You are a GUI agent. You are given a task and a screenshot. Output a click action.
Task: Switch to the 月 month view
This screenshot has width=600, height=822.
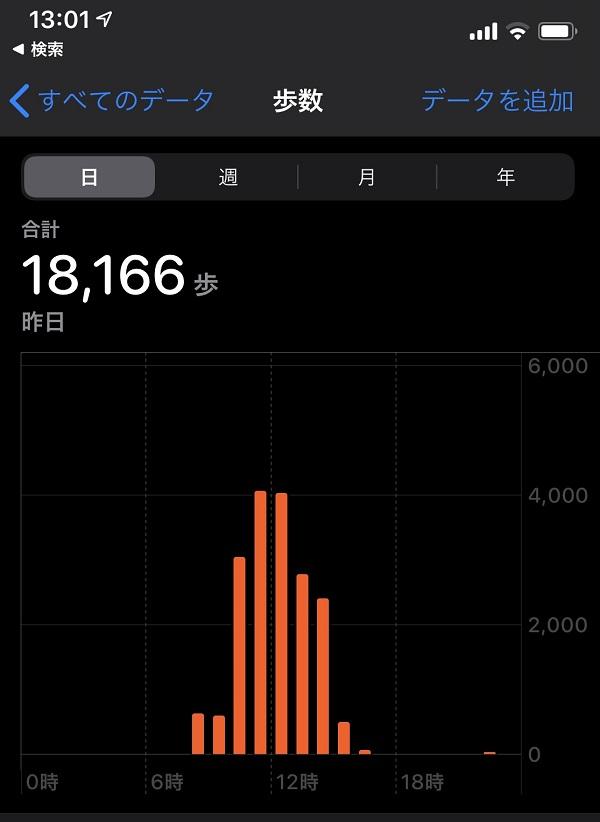[367, 178]
